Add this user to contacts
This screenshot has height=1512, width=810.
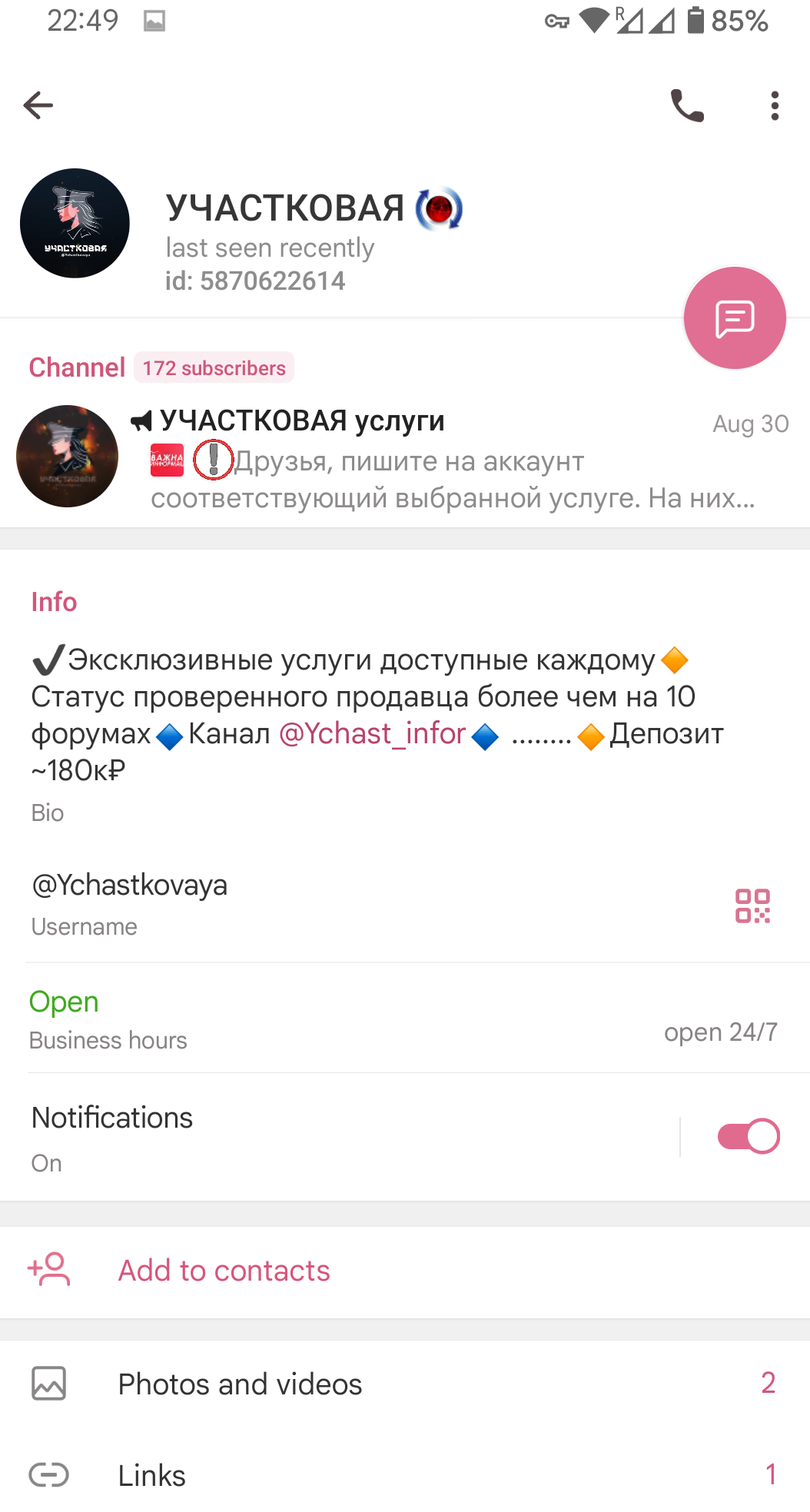(224, 1271)
